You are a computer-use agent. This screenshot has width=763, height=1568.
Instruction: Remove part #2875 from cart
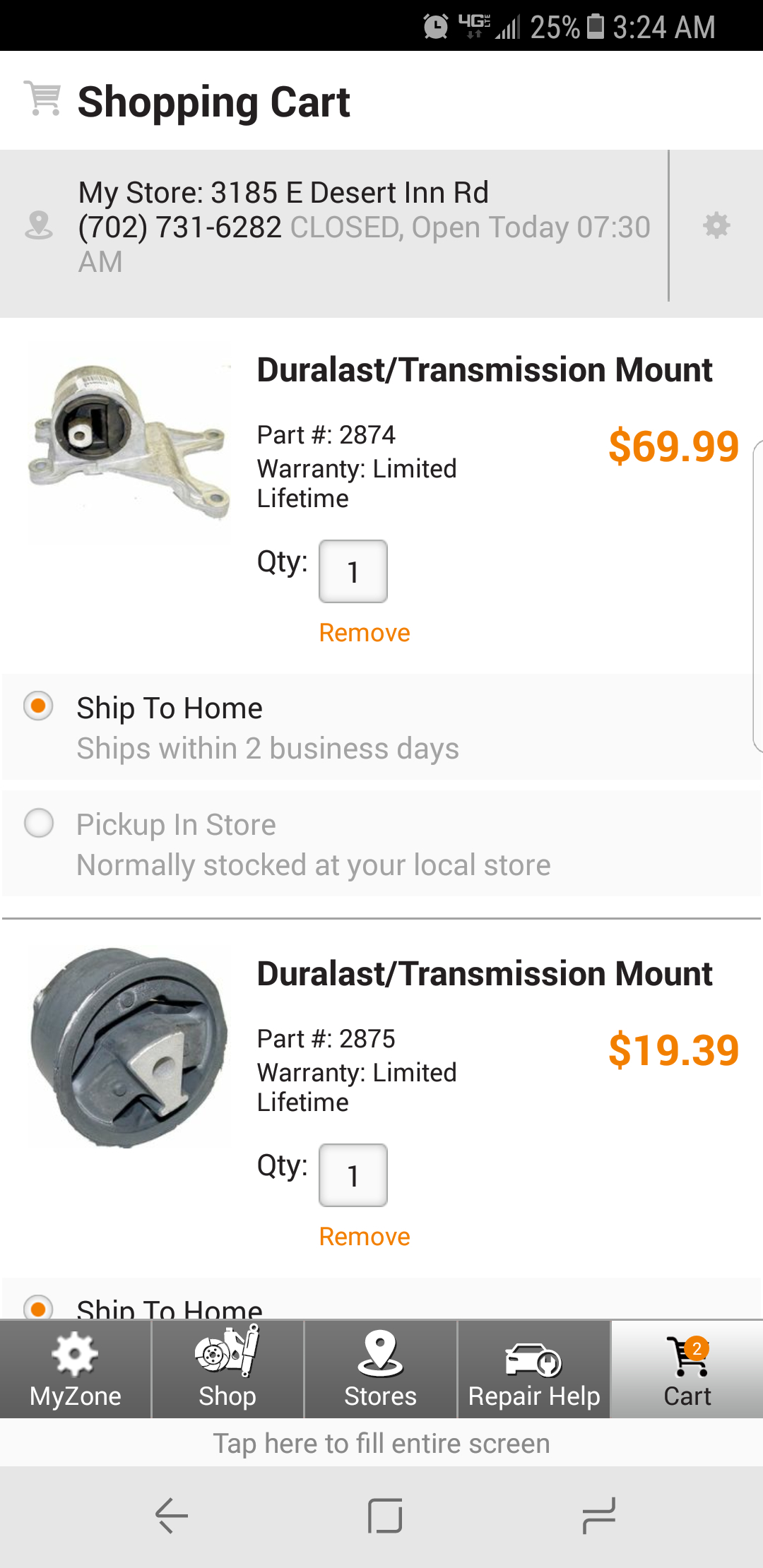click(364, 1237)
